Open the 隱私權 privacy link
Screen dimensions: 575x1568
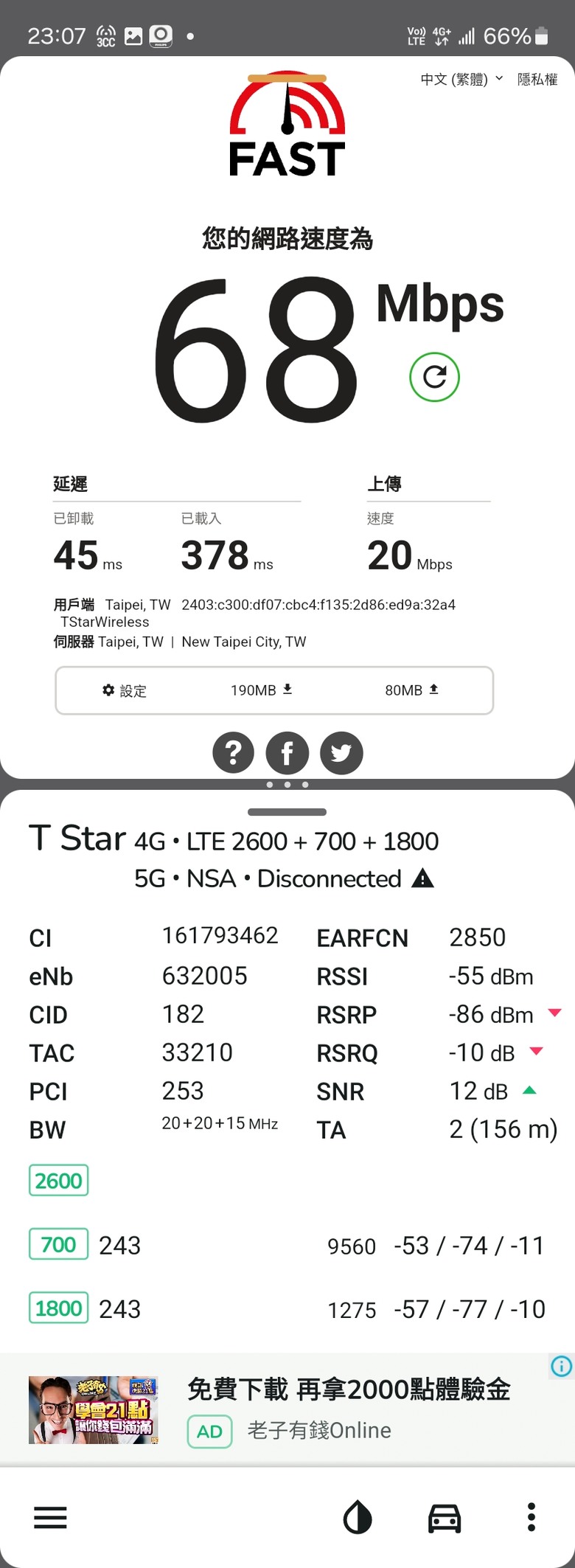click(537, 79)
